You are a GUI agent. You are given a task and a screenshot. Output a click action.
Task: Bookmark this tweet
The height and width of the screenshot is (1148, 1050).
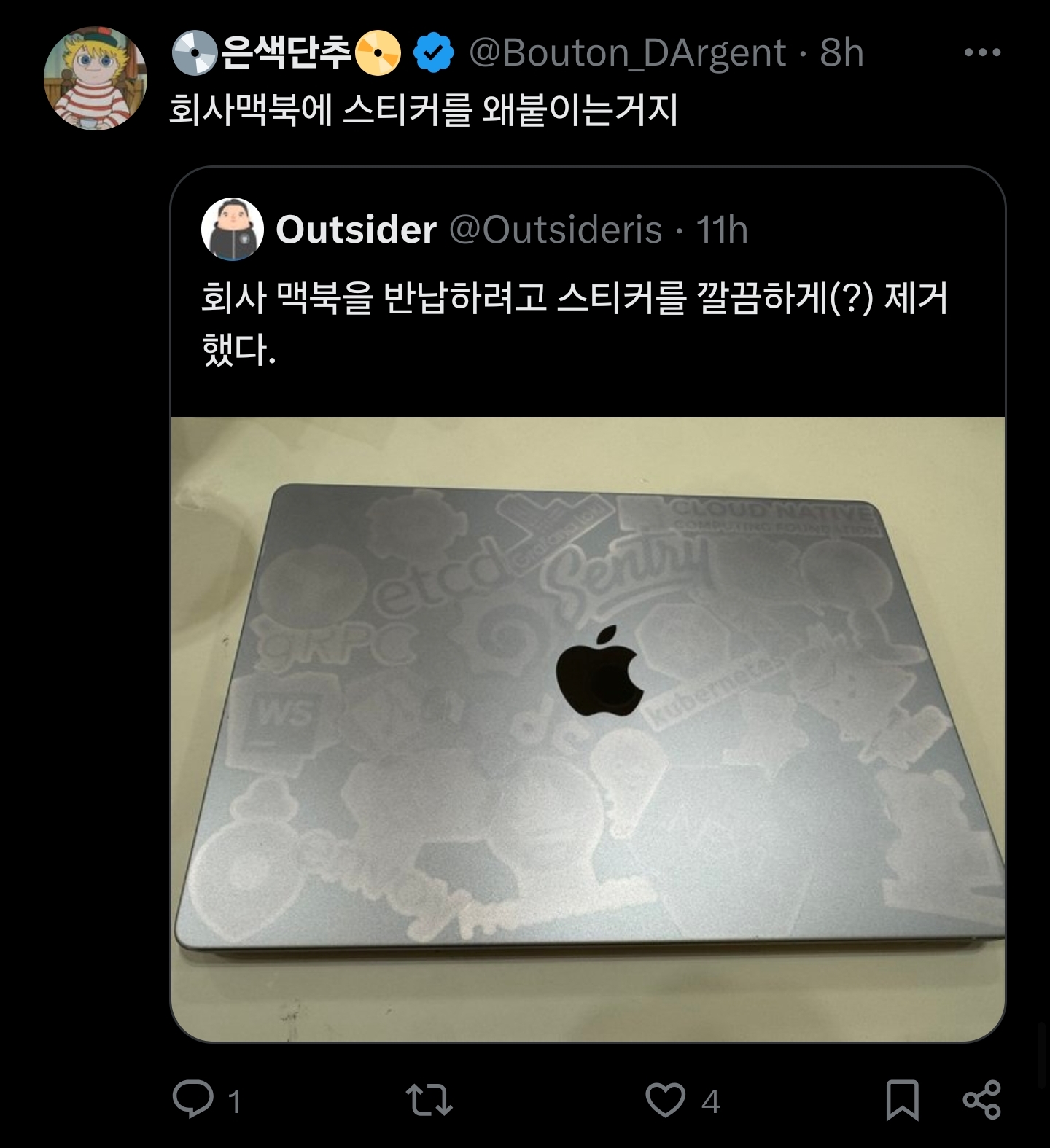(902, 1100)
